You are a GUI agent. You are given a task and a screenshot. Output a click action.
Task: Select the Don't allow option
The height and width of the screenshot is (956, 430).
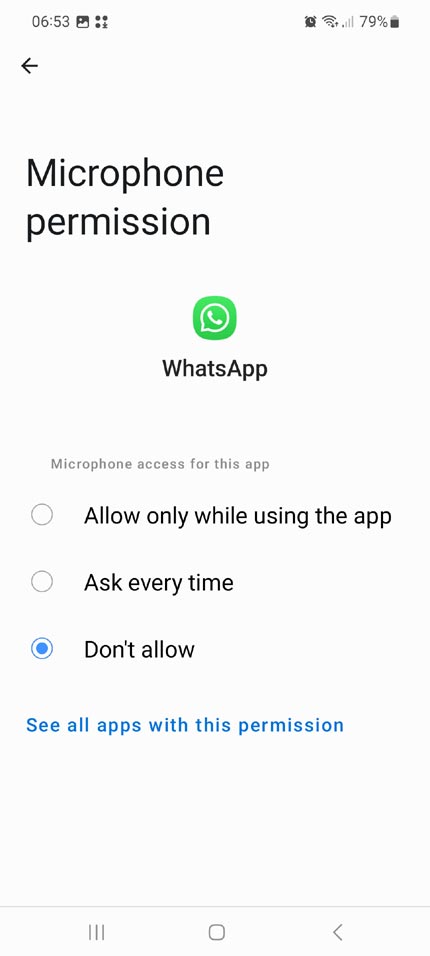coord(215,649)
